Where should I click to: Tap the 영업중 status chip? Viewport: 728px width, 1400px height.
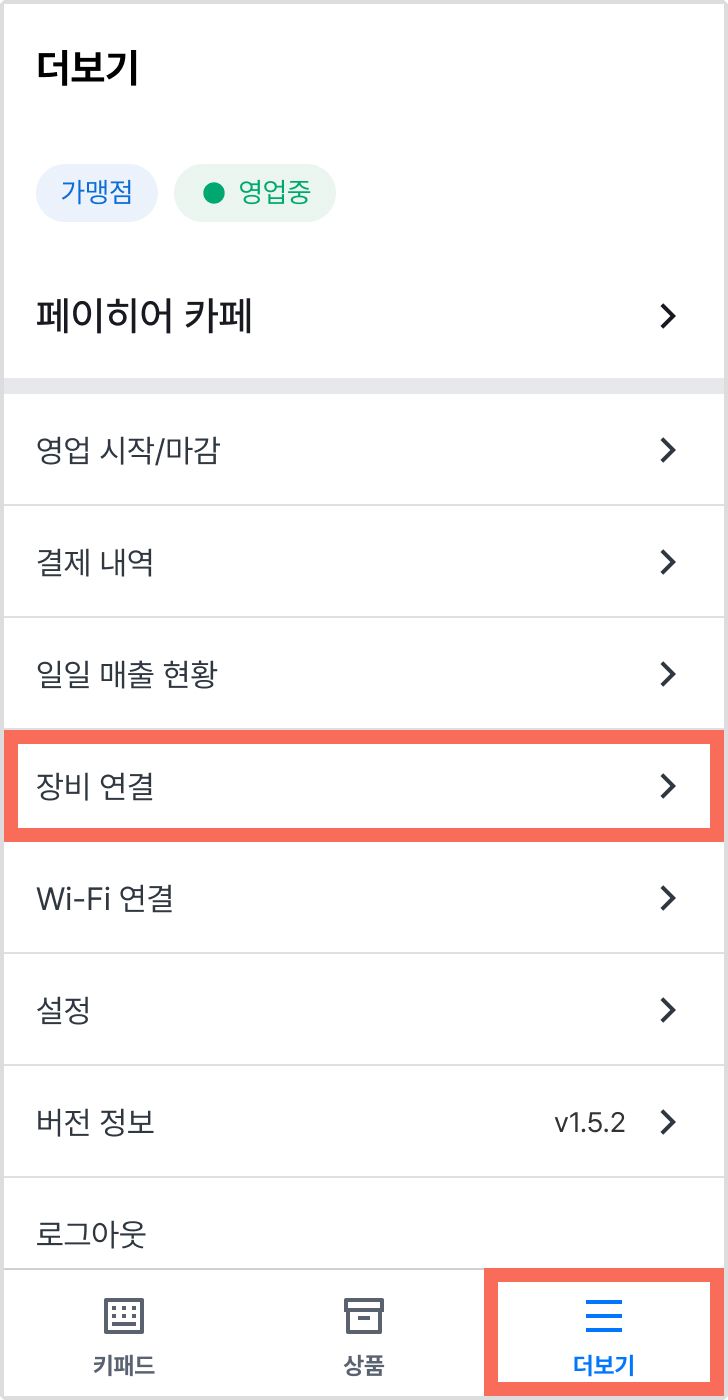(255, 192)
